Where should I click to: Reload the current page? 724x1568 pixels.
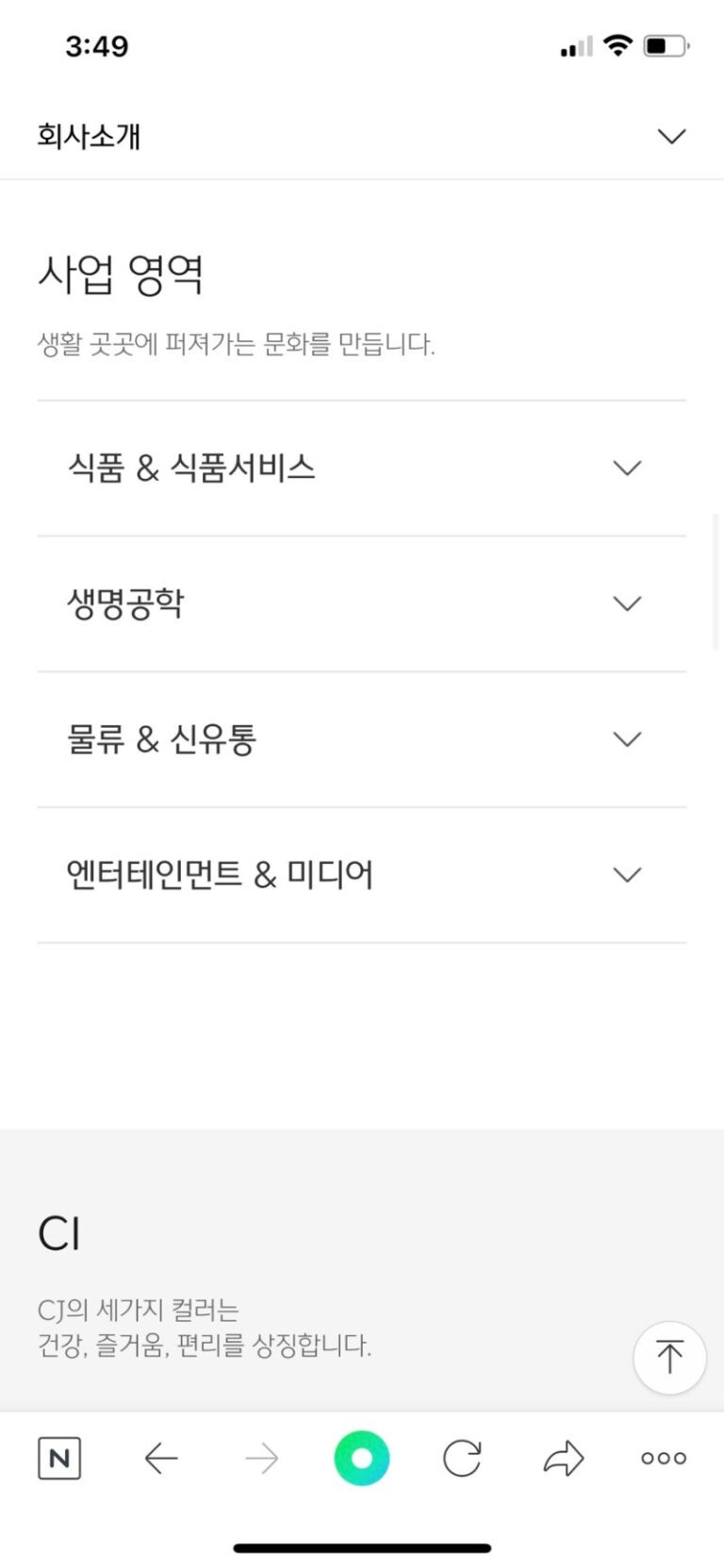pos(462,1459)
